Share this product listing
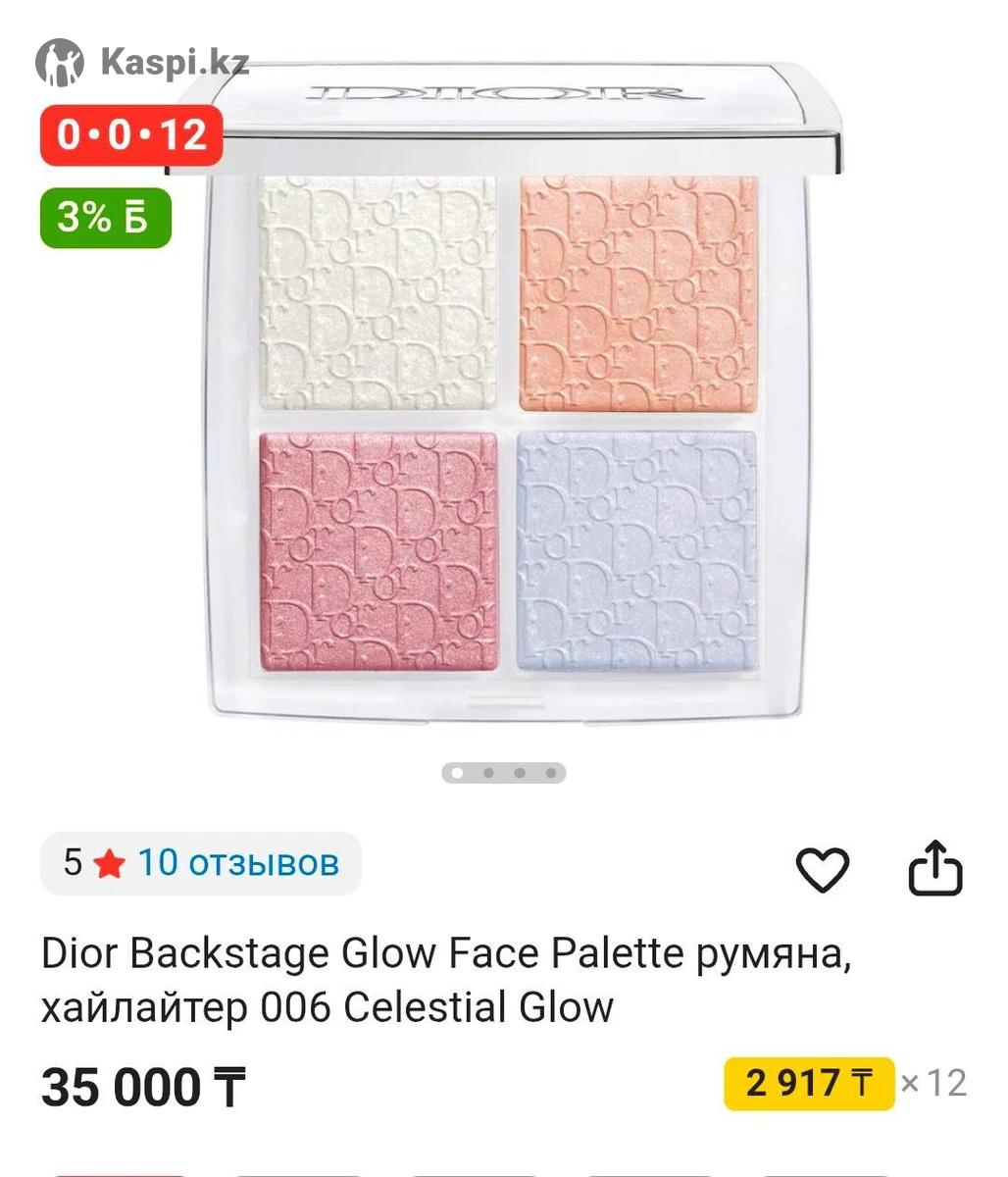Viewport: 1008px width, 1177px height. pos(934,869)
